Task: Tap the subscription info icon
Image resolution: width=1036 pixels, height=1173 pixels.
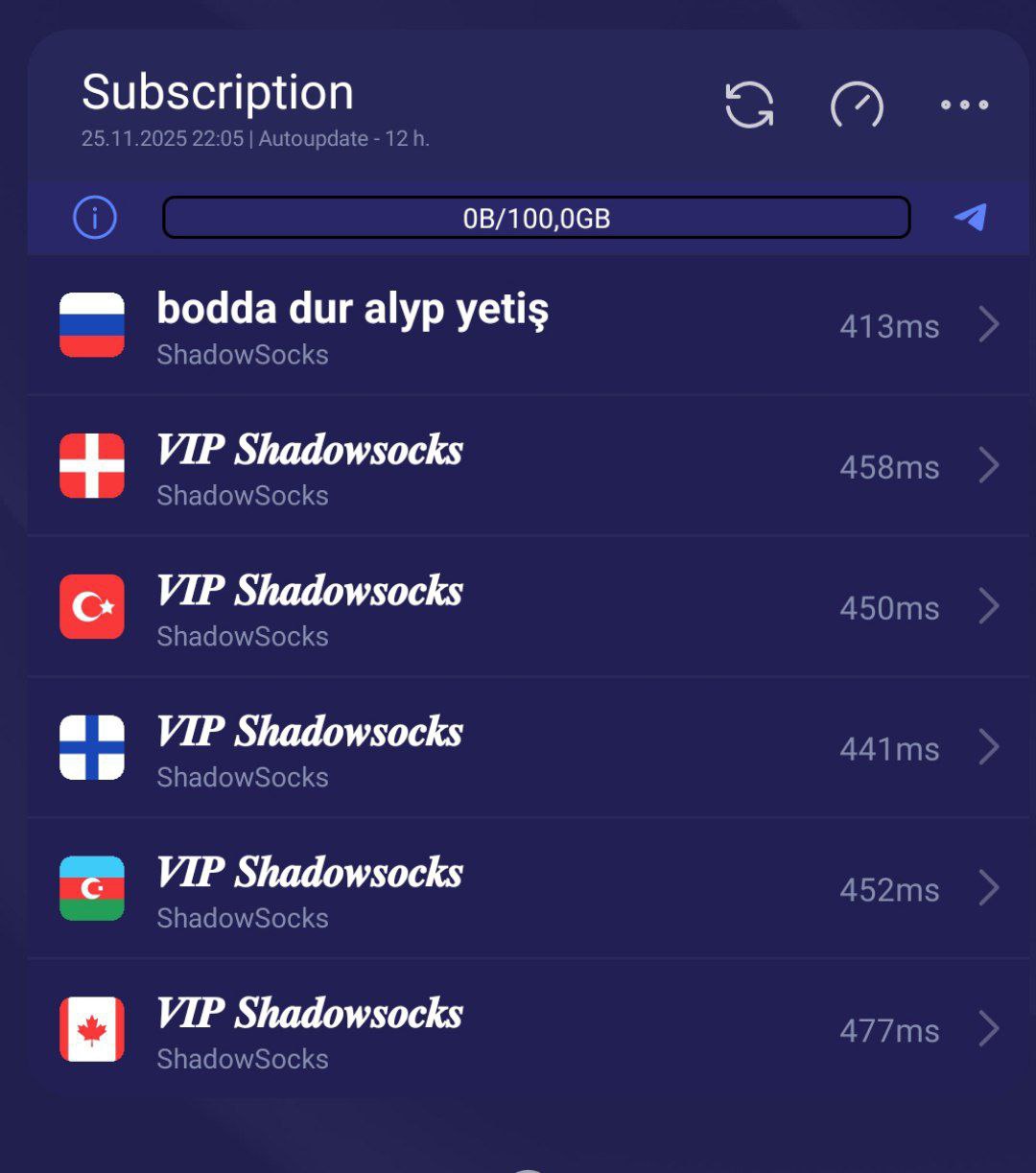Action: pyautogui.click(x=95, y=218)
